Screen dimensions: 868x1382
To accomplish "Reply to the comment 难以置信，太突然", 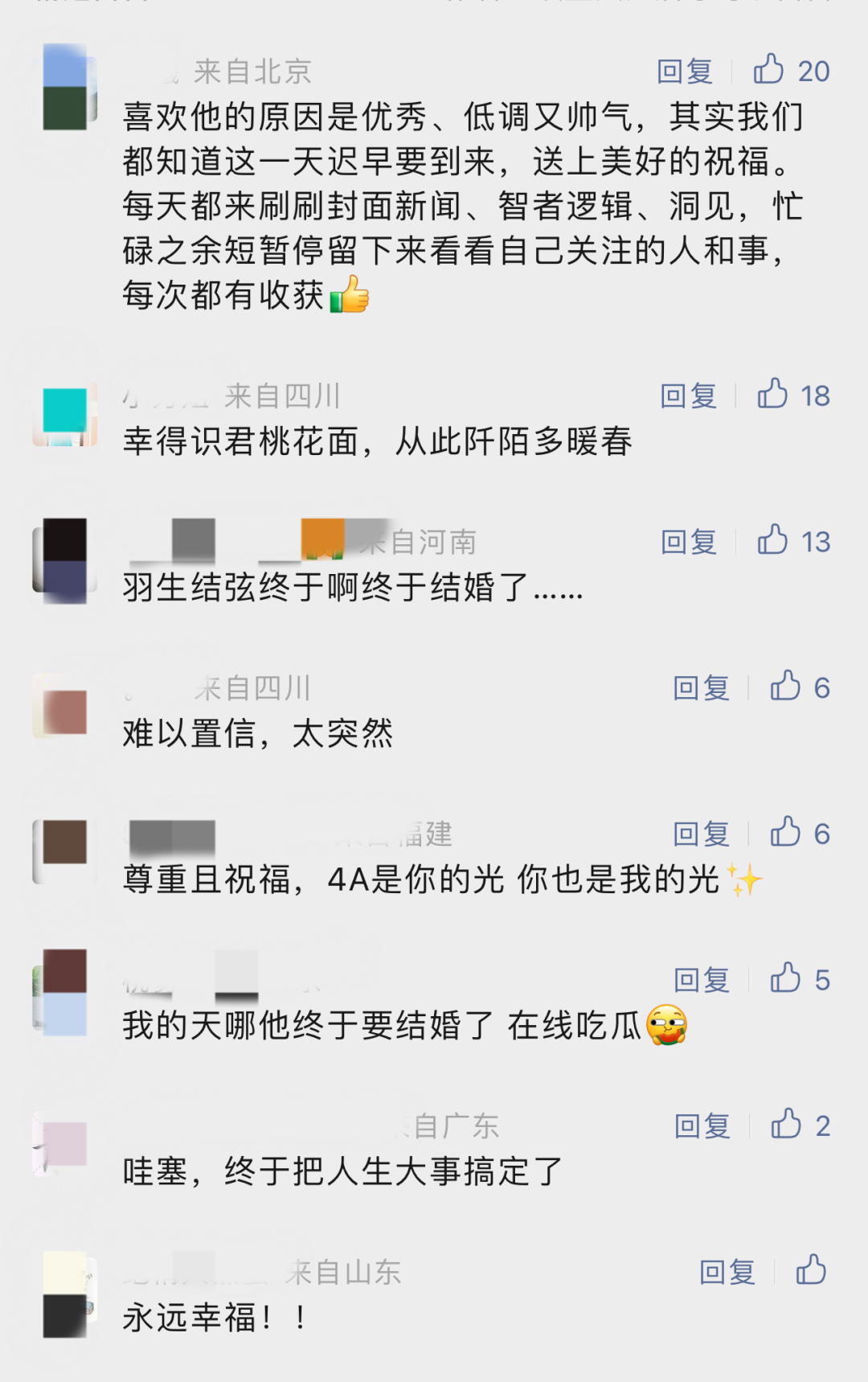I will pos(701,688).
